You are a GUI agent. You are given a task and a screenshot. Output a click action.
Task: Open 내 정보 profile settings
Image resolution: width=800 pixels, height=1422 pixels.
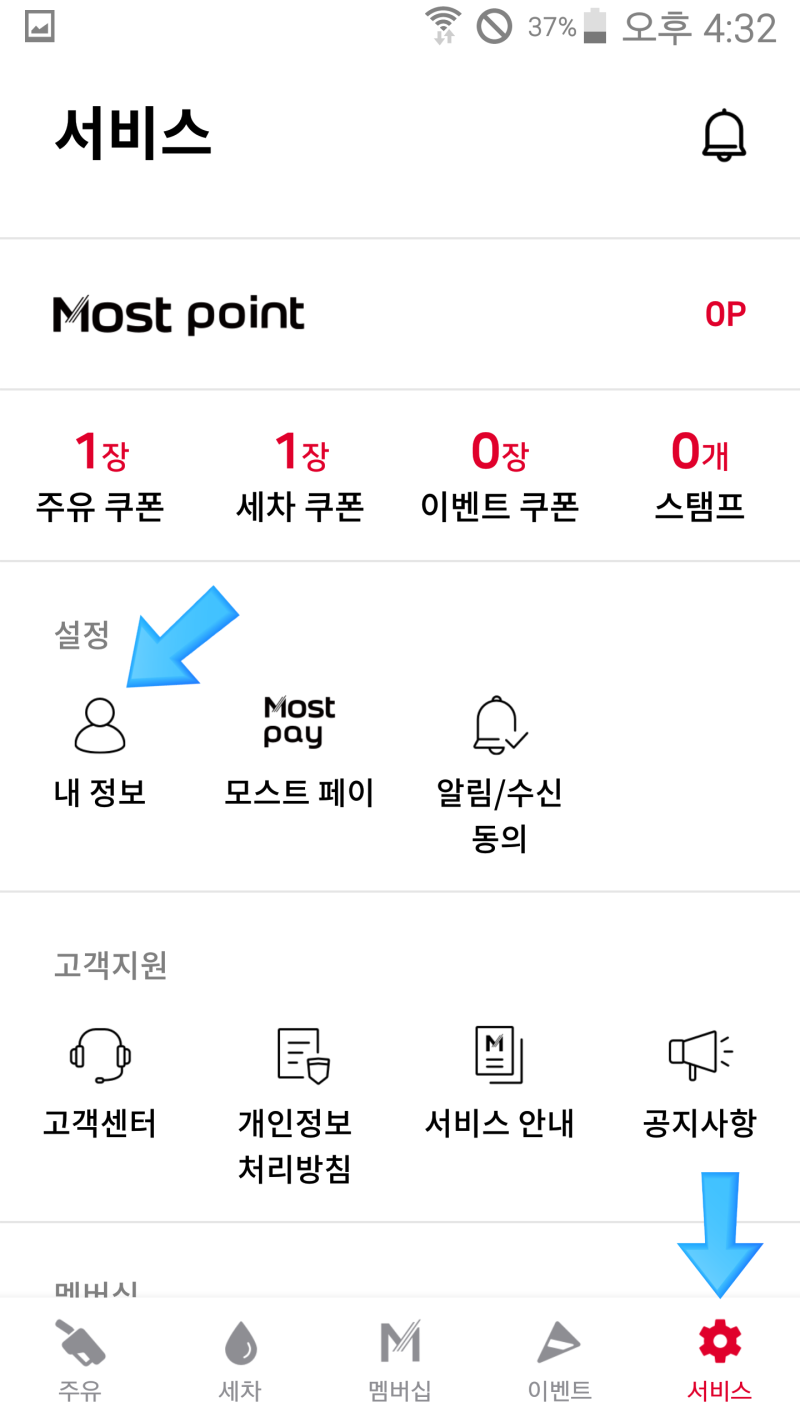tap(98, 750)
